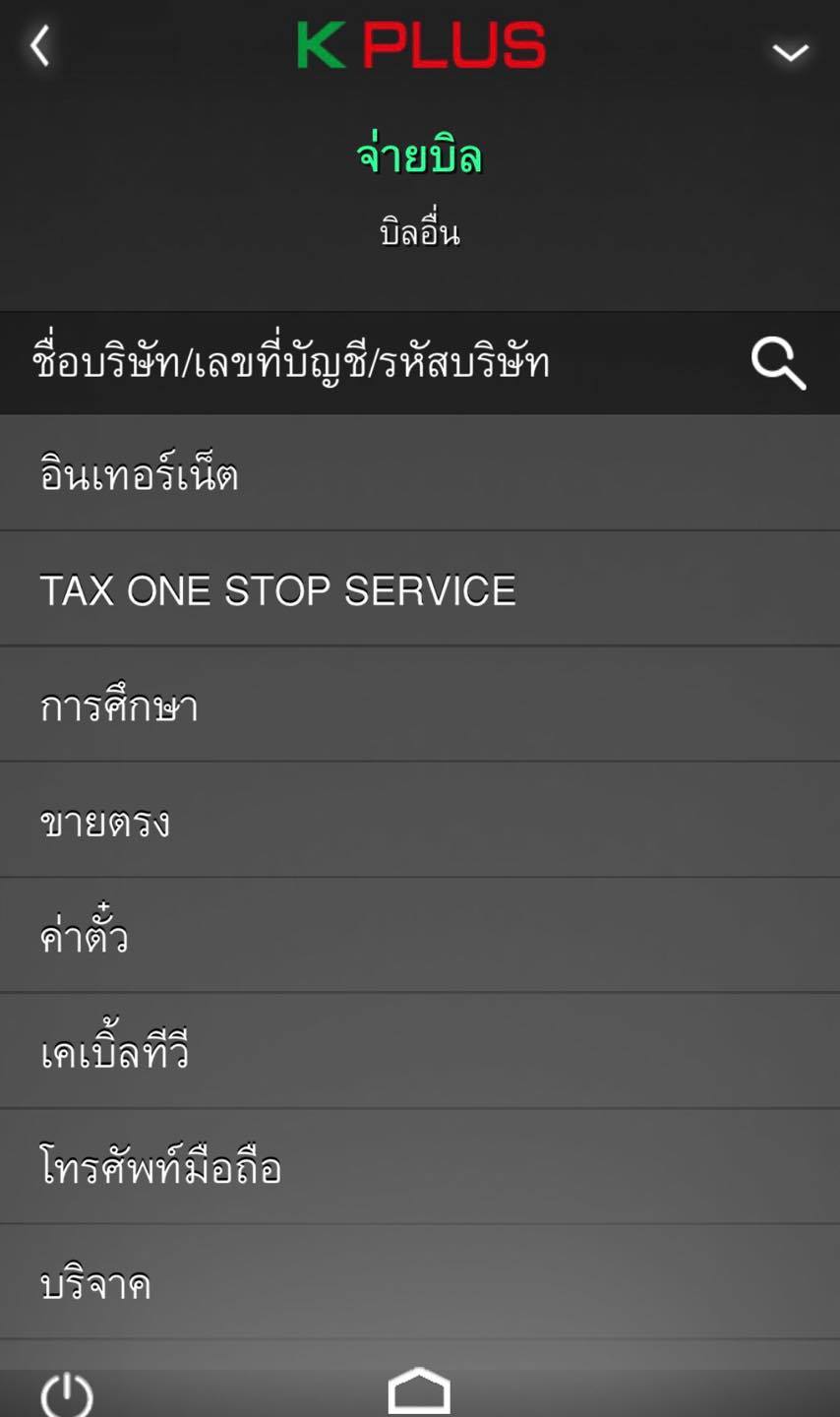This screenshot has height=1417, width=840.
Task: Go back using the top-left arrow
Action: point(40,46)
